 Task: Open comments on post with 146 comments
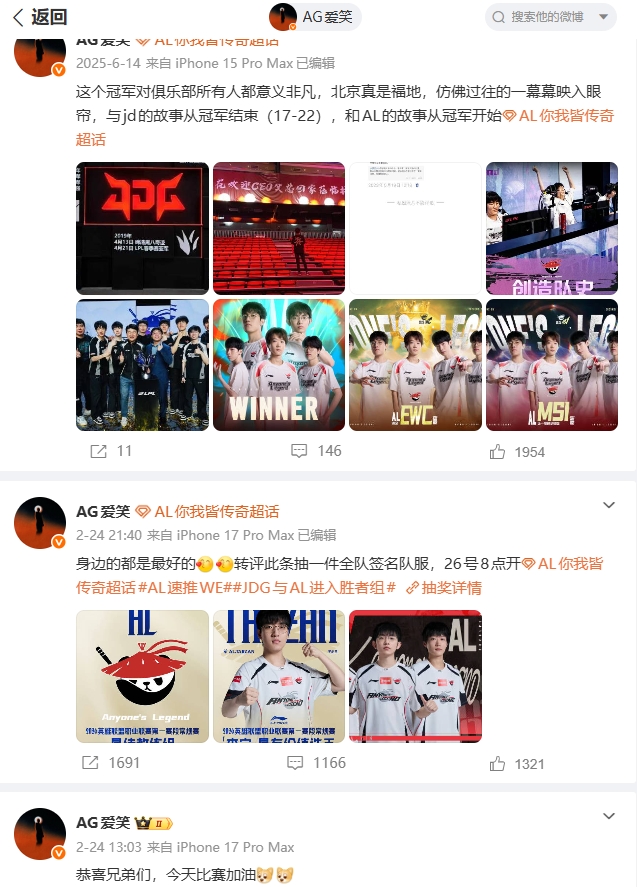(316, 451)
